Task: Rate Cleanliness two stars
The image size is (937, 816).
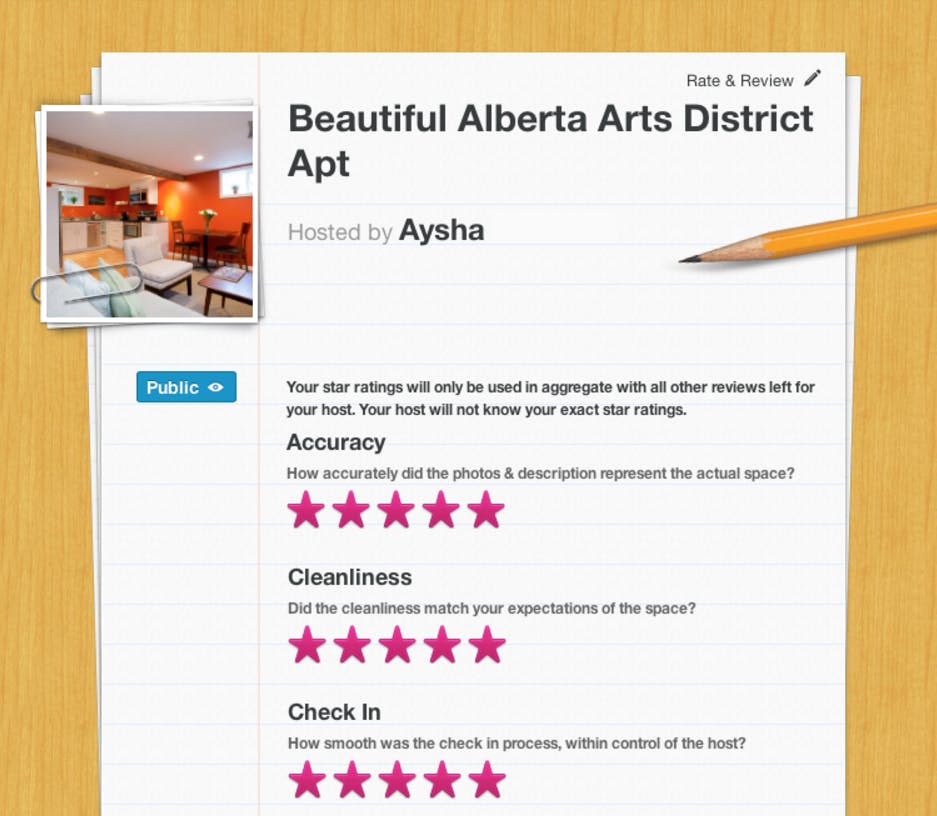Action: point(352,645)
